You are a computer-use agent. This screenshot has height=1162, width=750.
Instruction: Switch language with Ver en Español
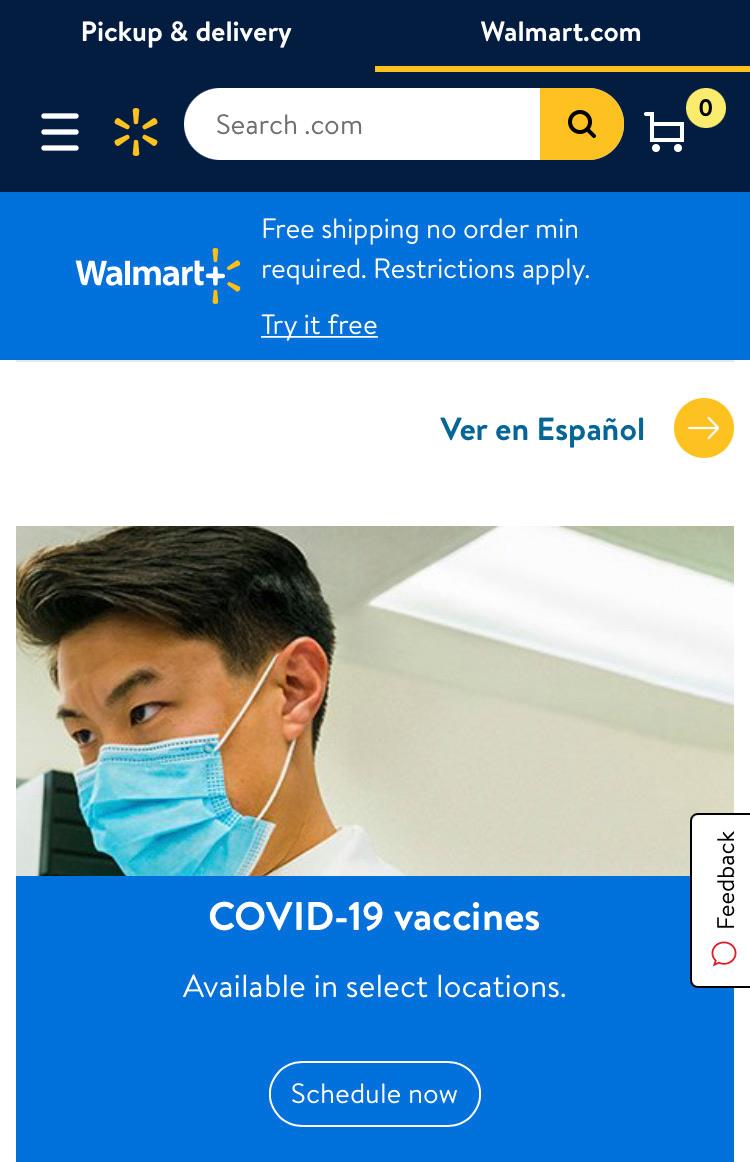point(585,428)
